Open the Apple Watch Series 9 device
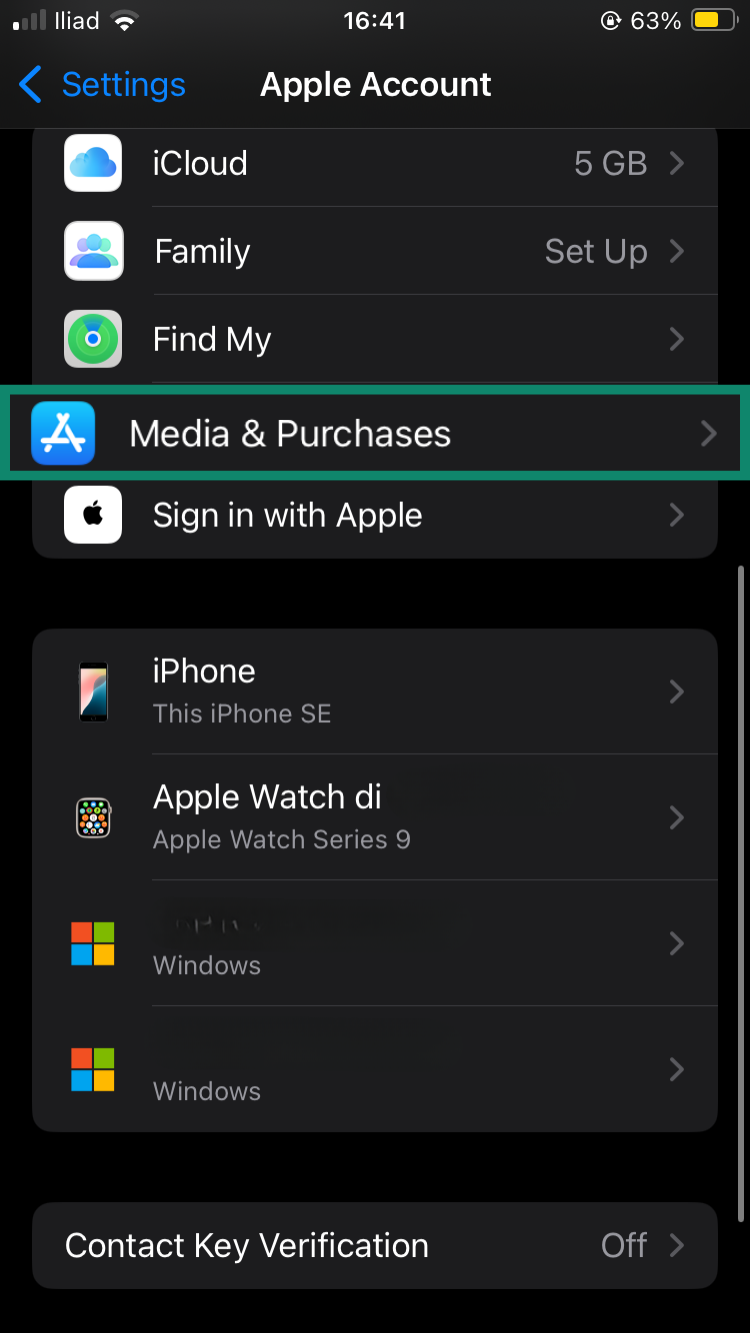Image resolution: width=750 pixels, height=1334 pixels. pyautogui.click(x=375, y=817)
